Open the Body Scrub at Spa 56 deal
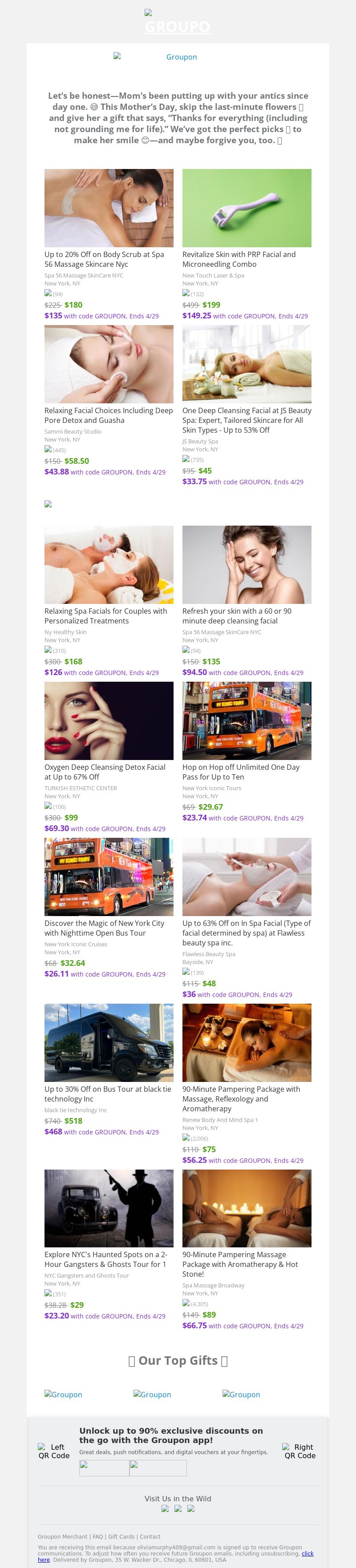Image resolution: width=356 pixels, height=1568 pixels. coord(104,259)
